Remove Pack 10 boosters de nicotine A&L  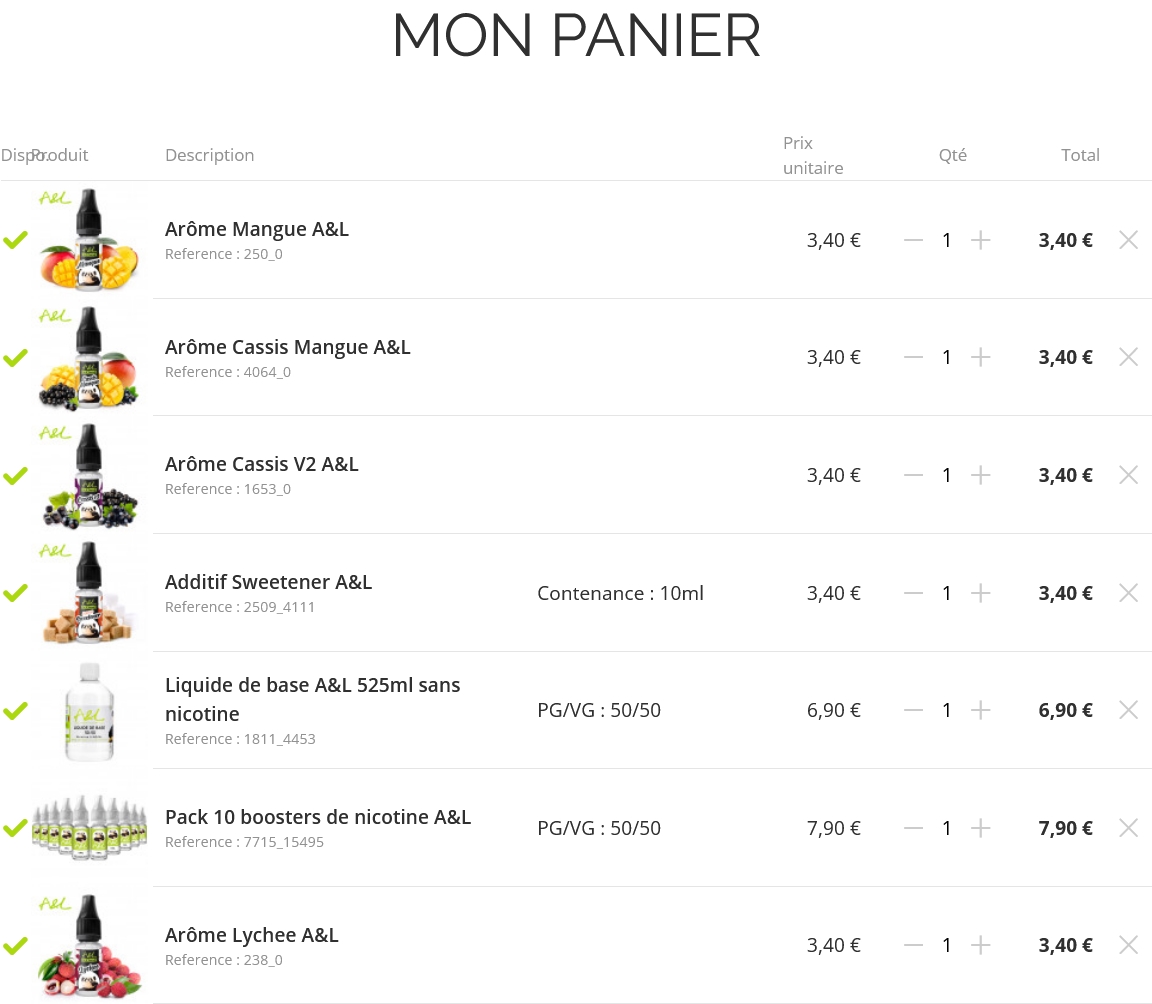pyautogui.click(x=1128, y=828)
